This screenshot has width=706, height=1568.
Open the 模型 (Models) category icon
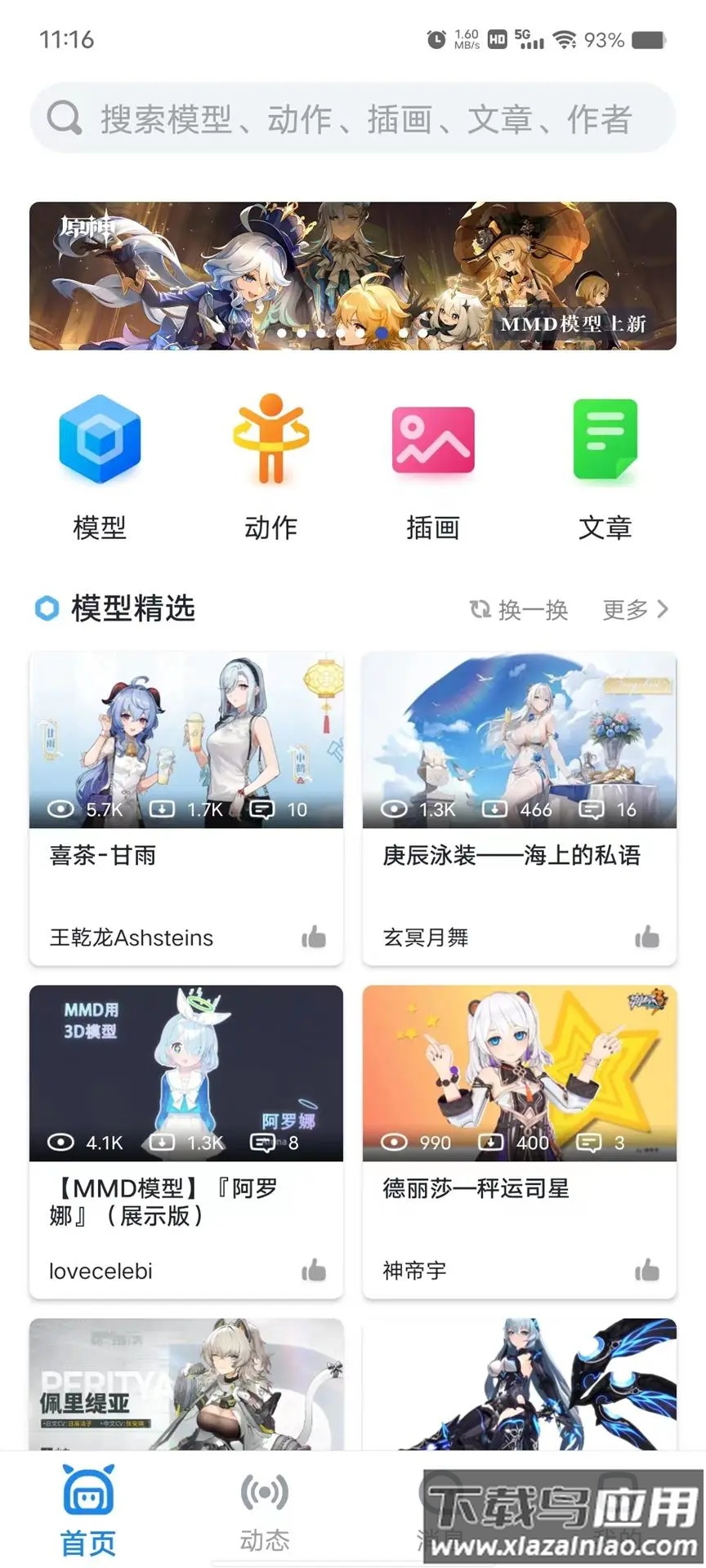point(98,441)
